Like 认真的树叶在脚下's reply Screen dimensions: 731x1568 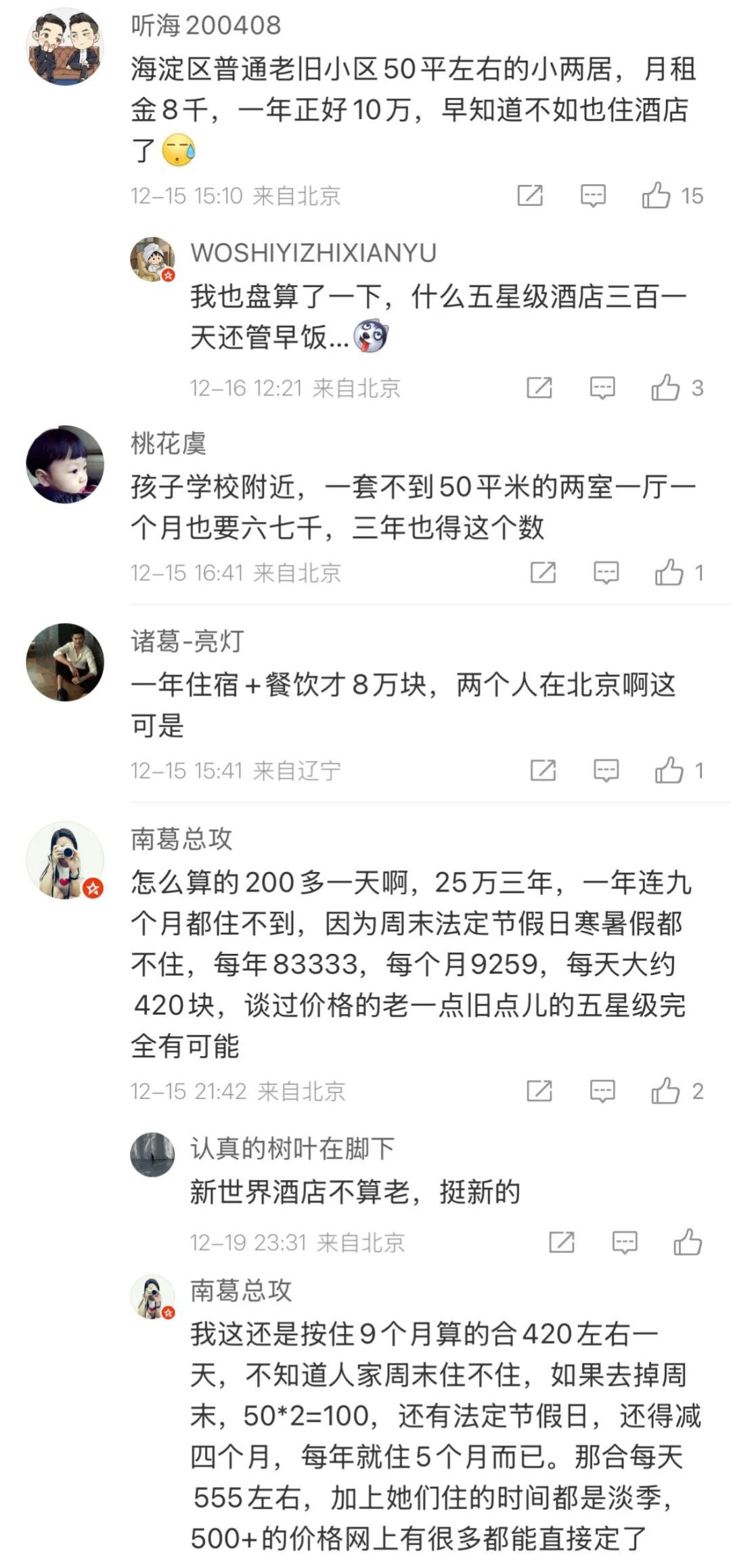688,1242
